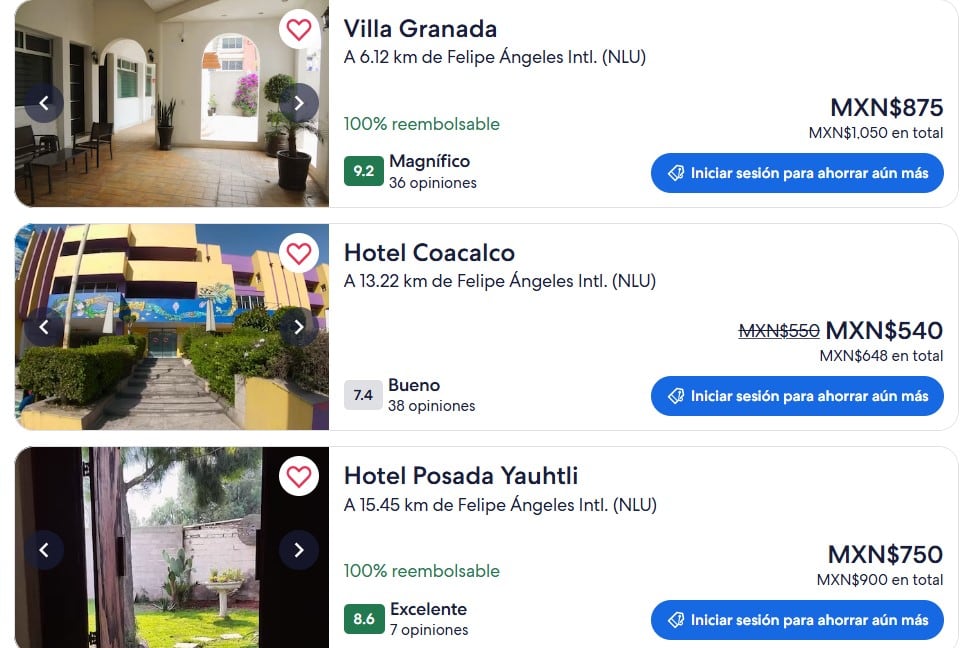Tap sign-in savings button for Villa Granada
977x648 pixels.
coord(797,173)
